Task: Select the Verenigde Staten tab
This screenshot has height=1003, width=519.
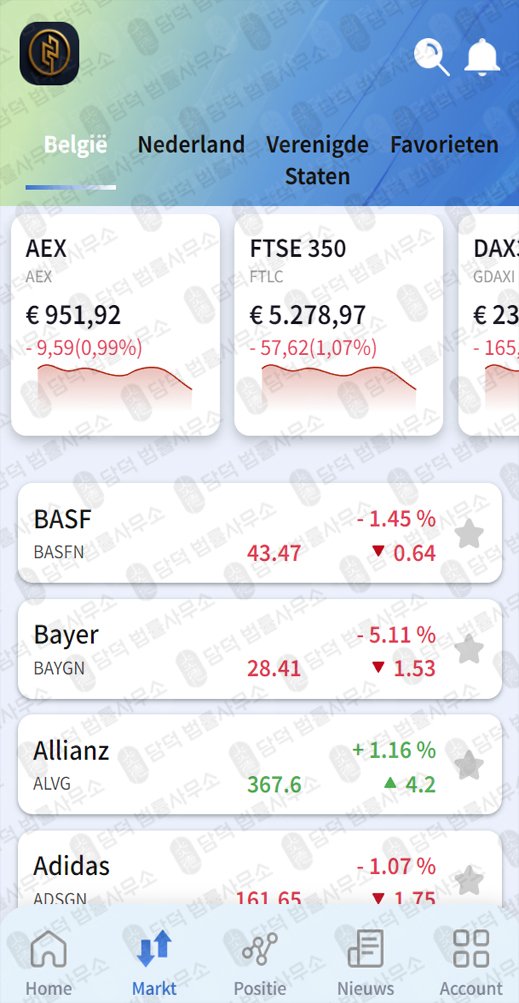Action: (x=317, y=160)
